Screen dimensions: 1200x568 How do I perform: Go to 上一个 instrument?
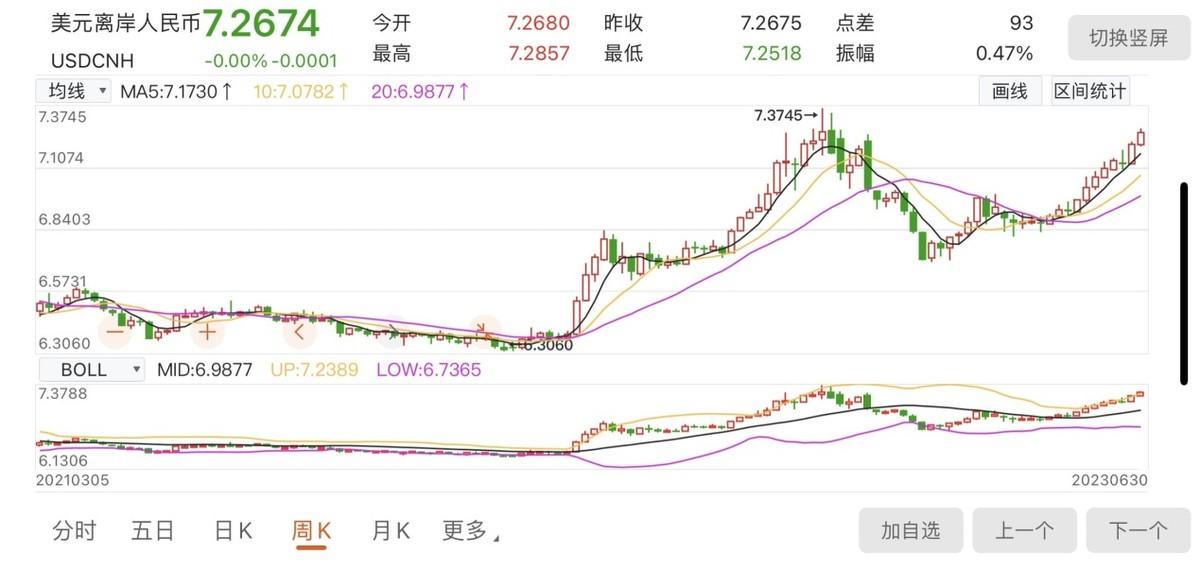[1025, 530]
